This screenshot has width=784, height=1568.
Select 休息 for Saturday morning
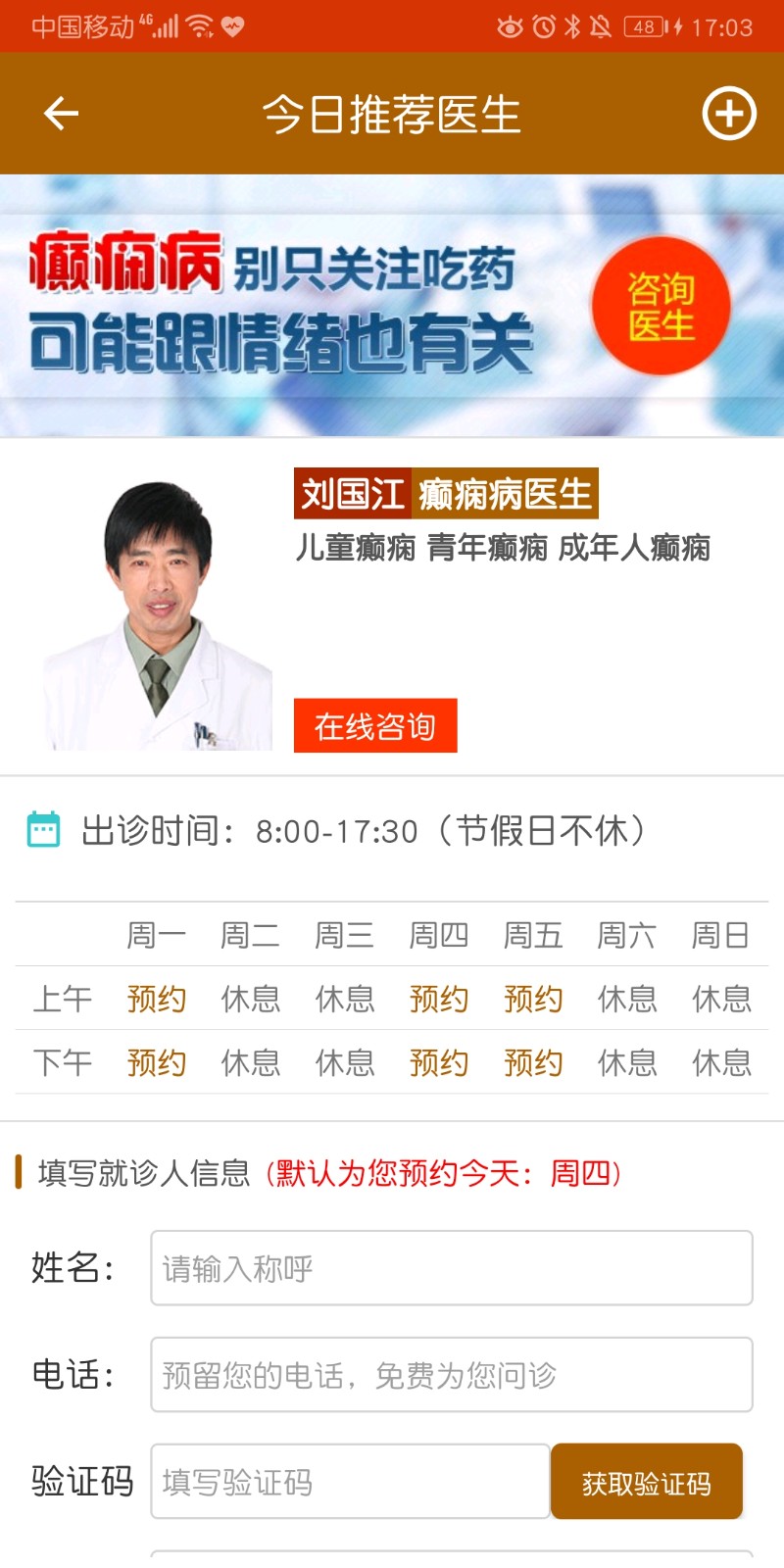click(x=626, y=999)
